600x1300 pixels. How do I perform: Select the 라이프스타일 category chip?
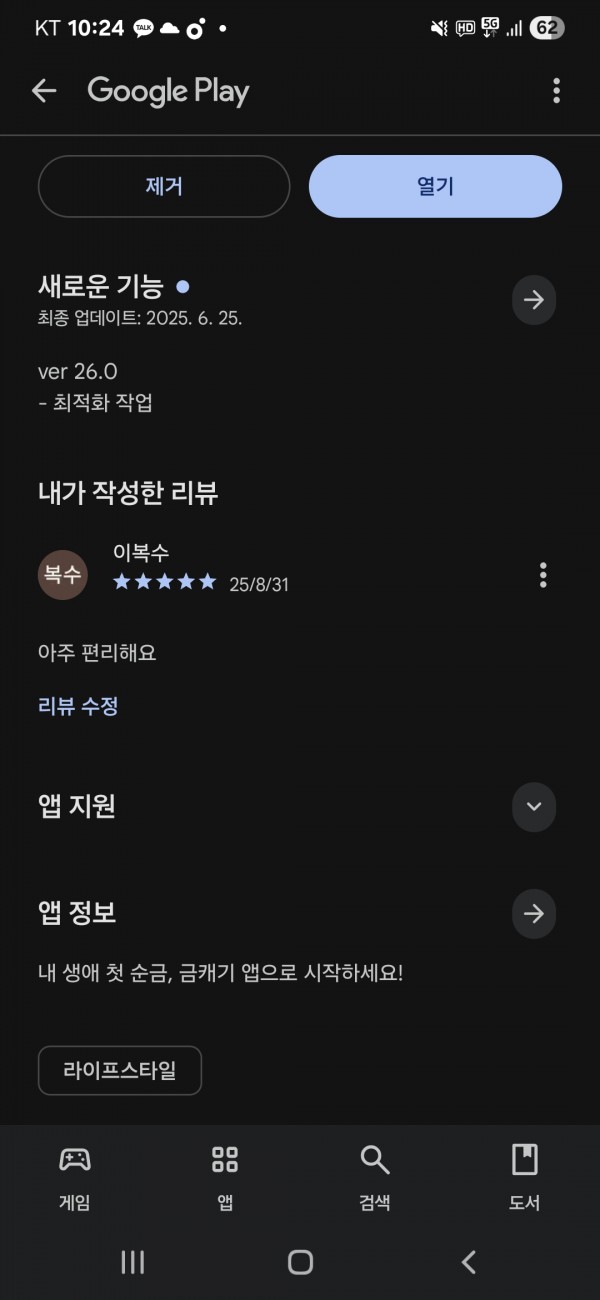tap(120, 1070)
